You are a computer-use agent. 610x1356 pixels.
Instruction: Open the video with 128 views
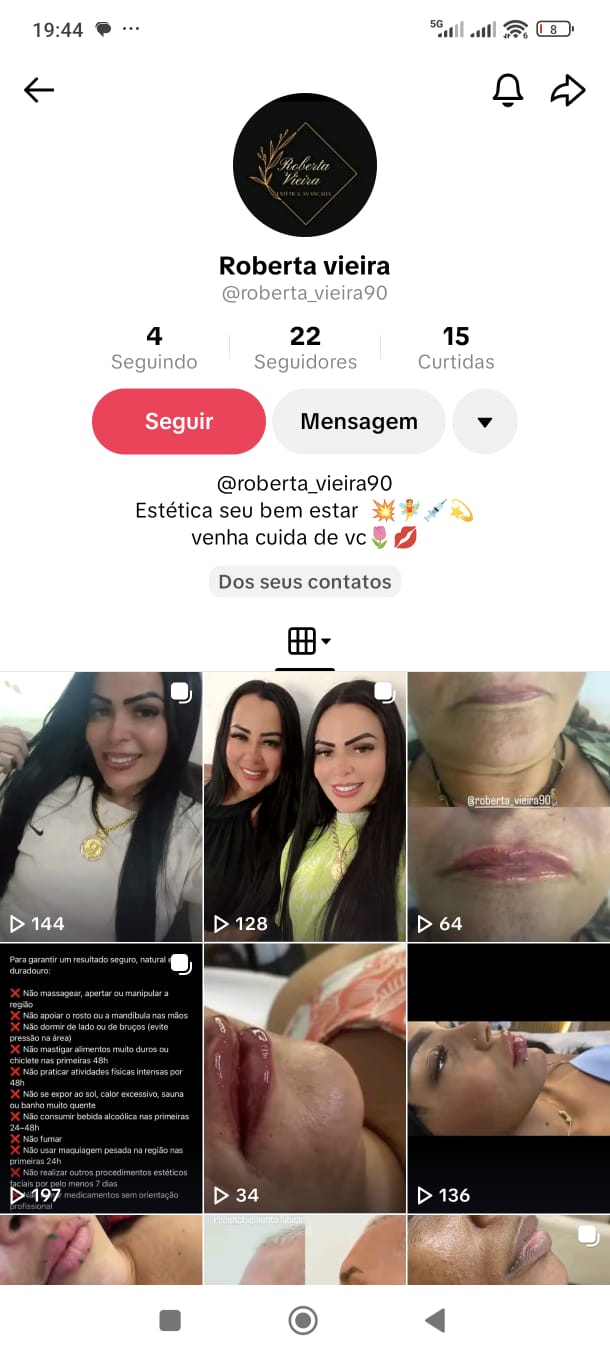point(305,806)
